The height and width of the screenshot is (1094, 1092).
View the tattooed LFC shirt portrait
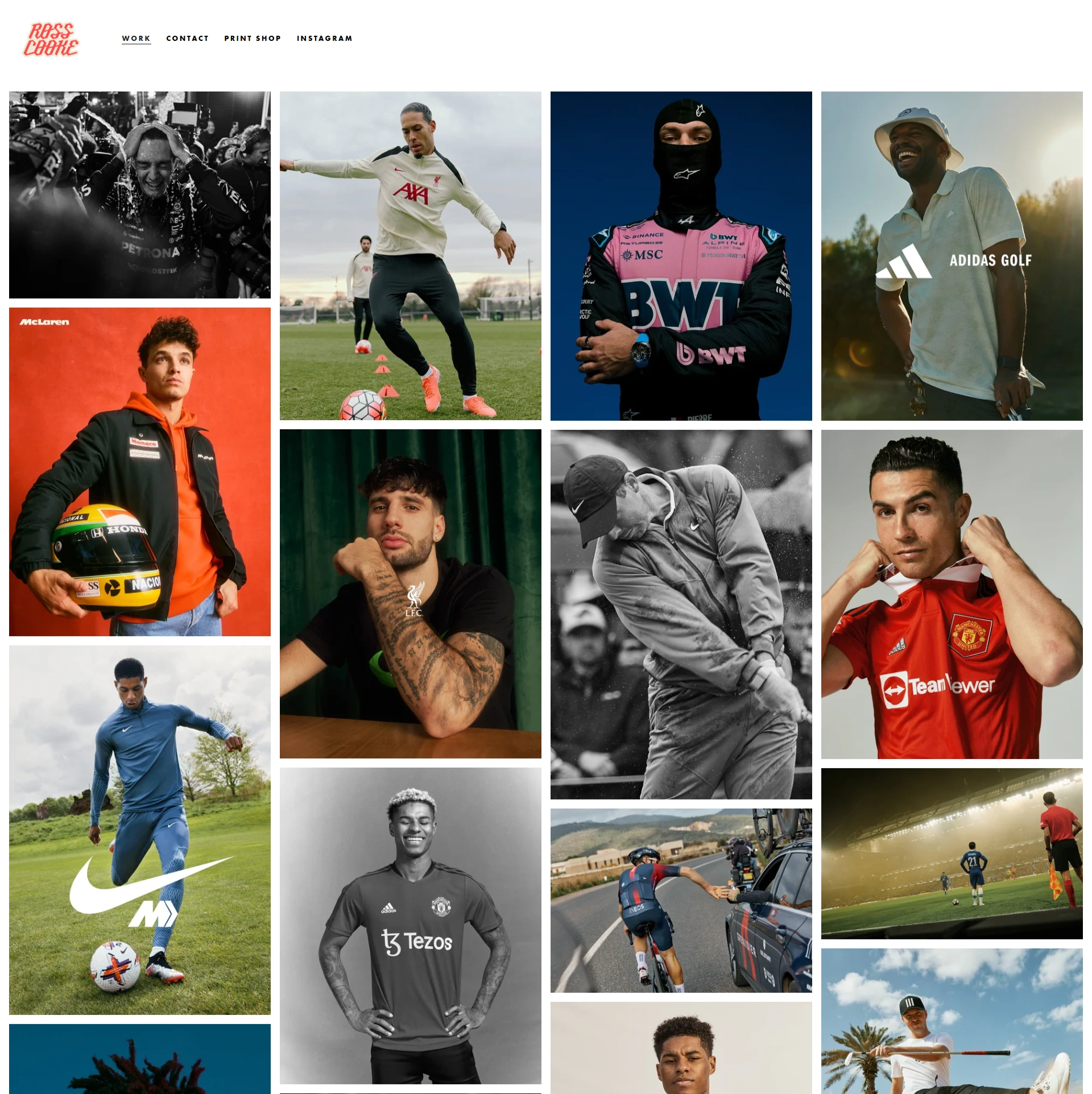point(410,593)
